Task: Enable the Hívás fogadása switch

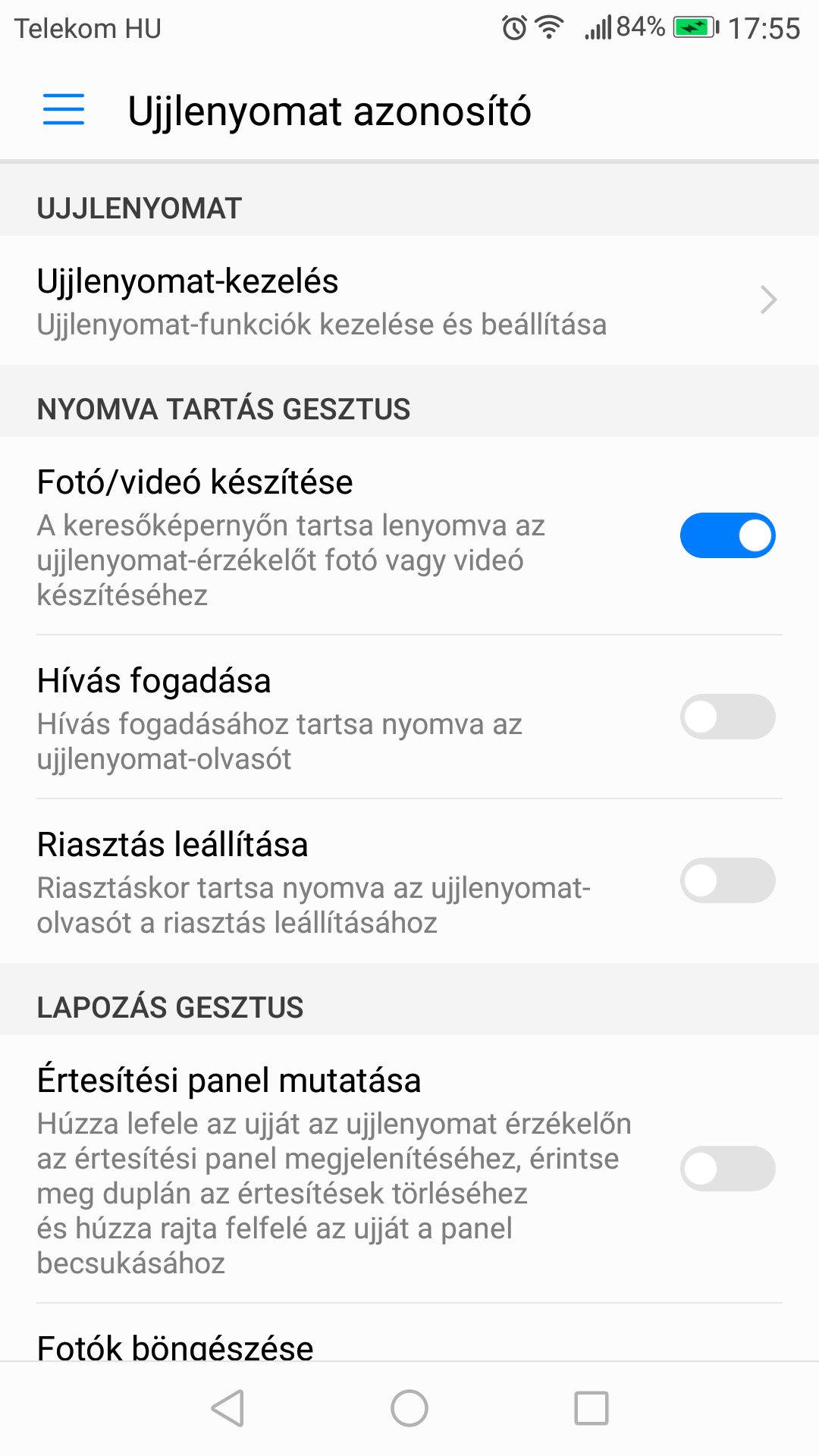Action: click(727, 717)
